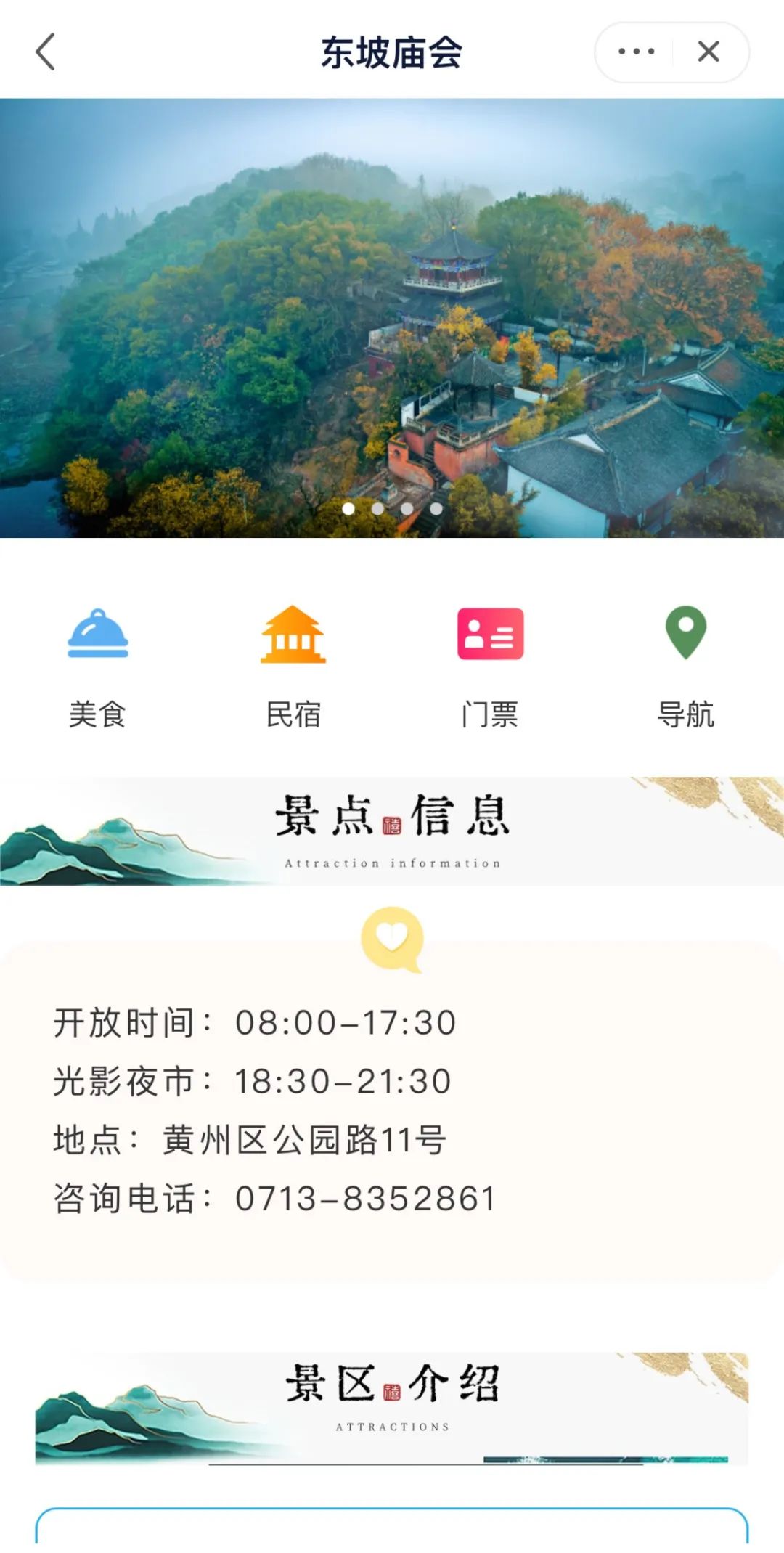Close the mini program
The image size is (784, 1553).
[709, 52]
